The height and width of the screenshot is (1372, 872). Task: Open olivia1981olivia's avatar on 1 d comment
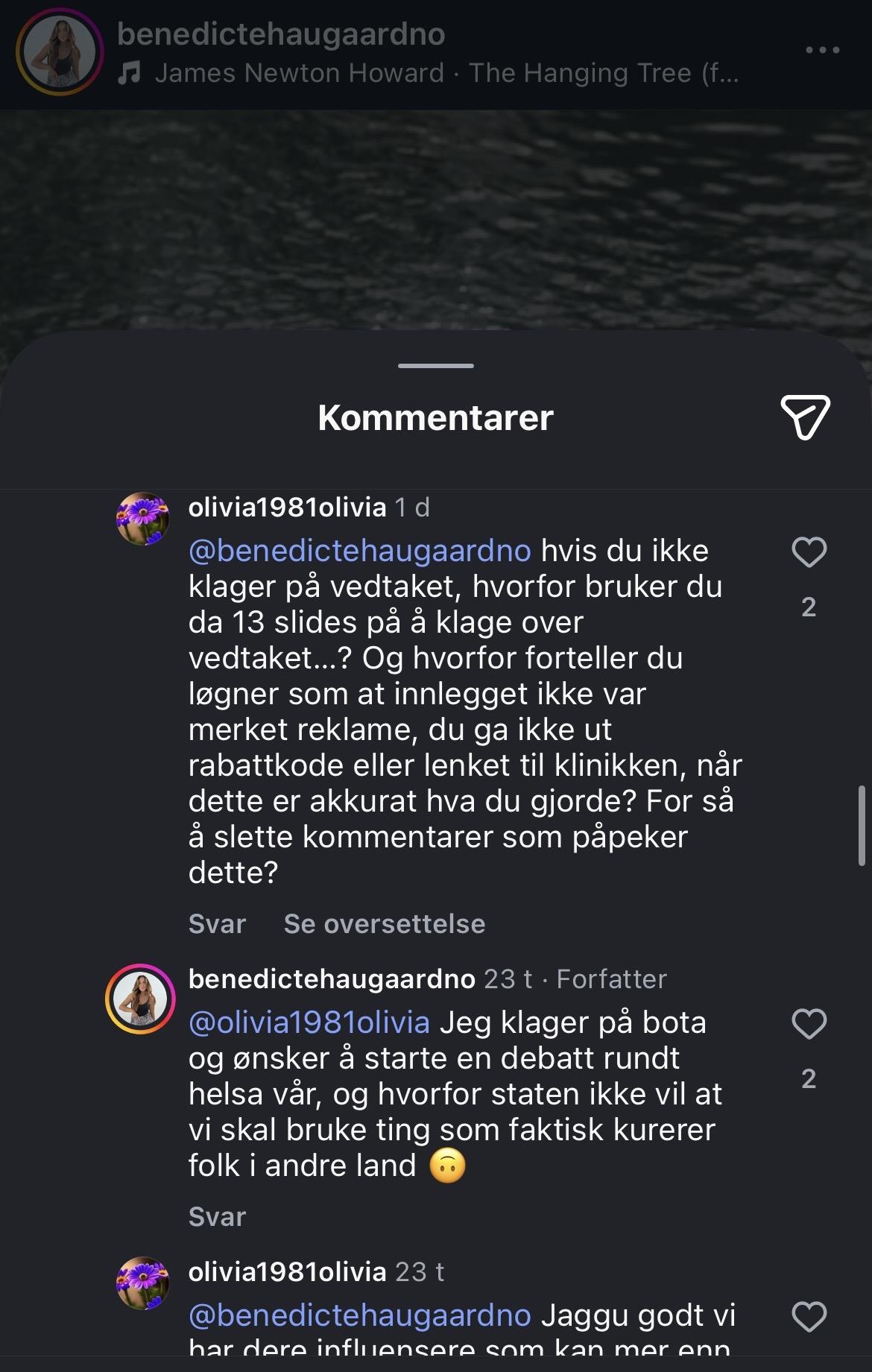143,519
